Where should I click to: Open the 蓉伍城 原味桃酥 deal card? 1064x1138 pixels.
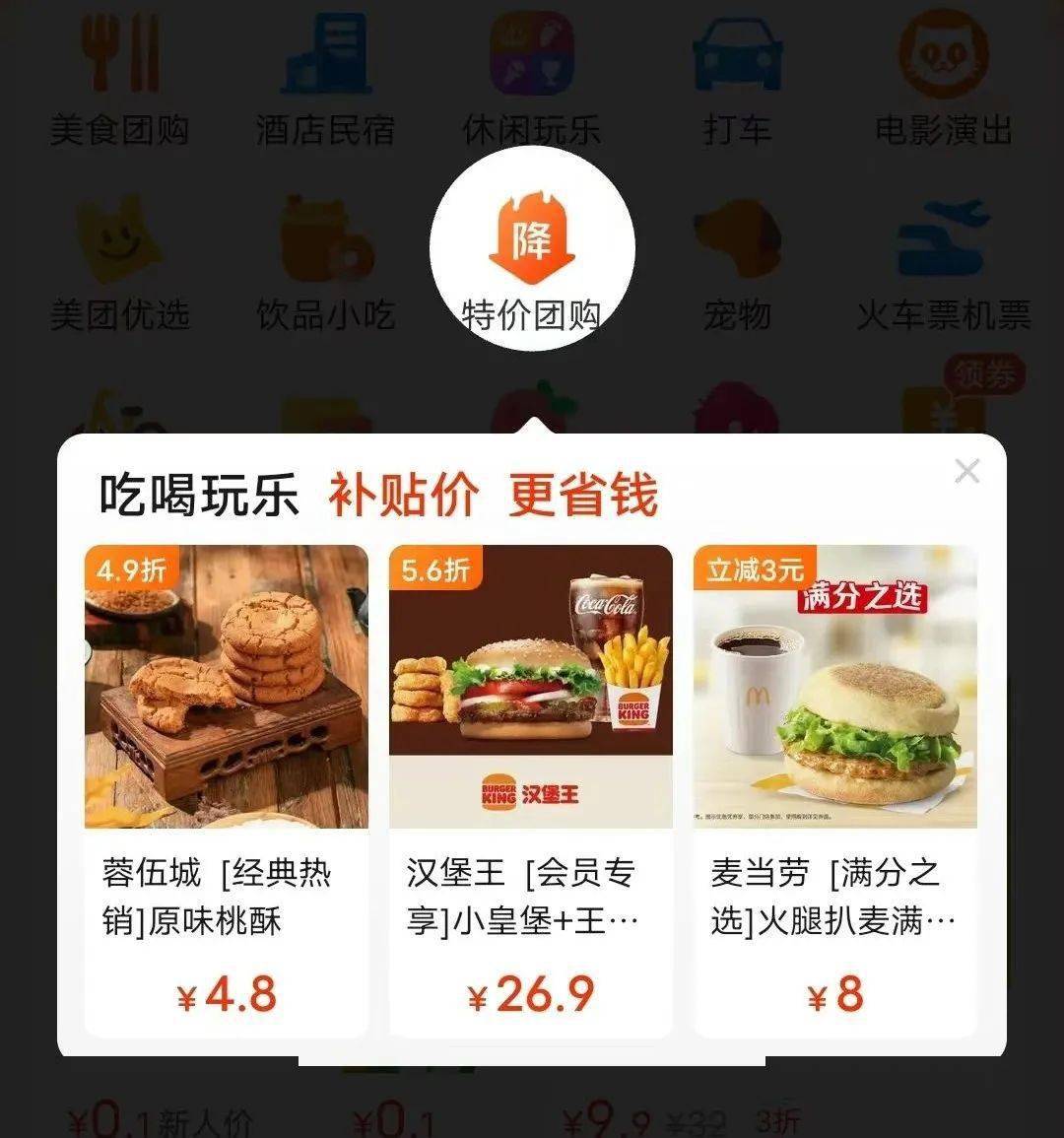(227, 788)
